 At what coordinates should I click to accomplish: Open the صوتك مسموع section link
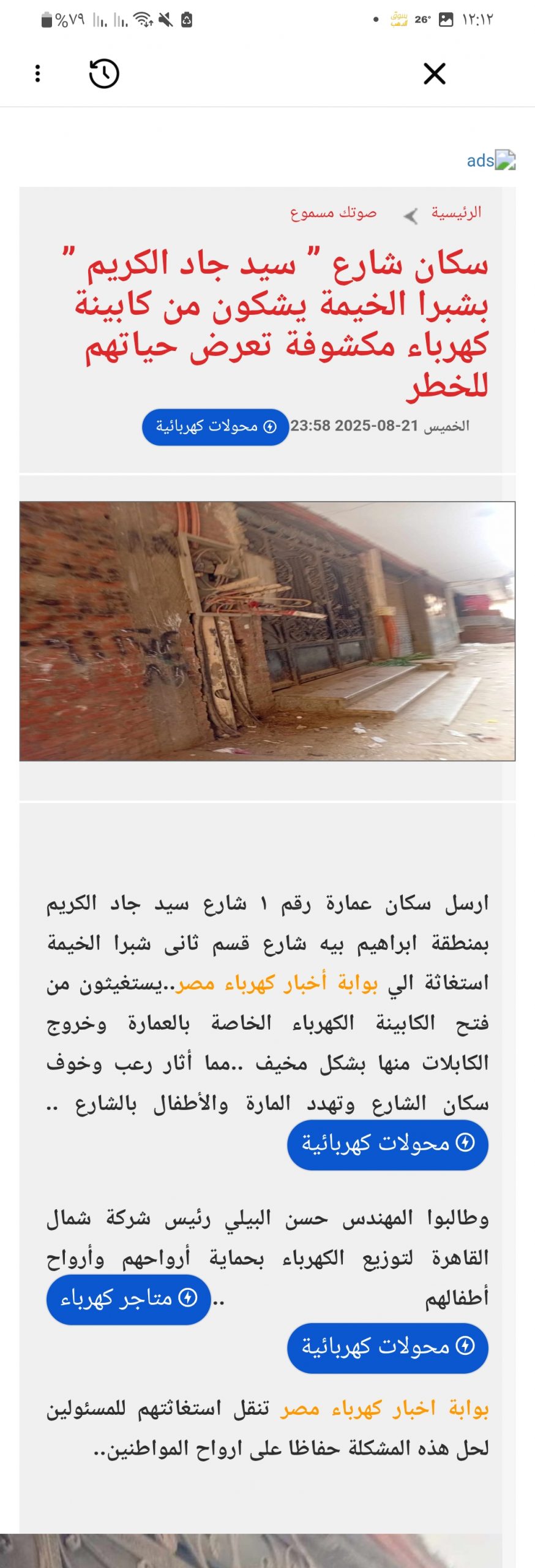tap(333, 213)
